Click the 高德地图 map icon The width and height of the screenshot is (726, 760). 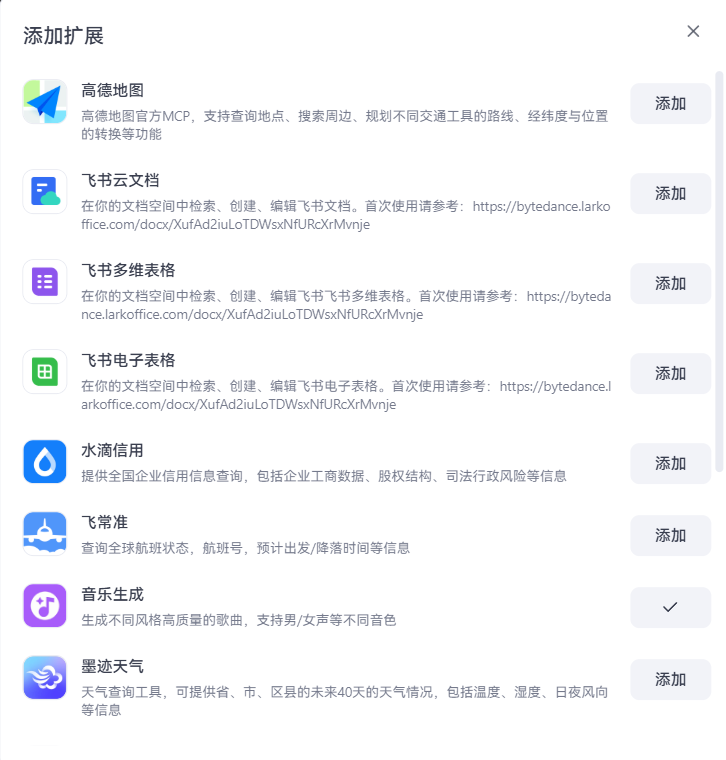pos(44,101)
